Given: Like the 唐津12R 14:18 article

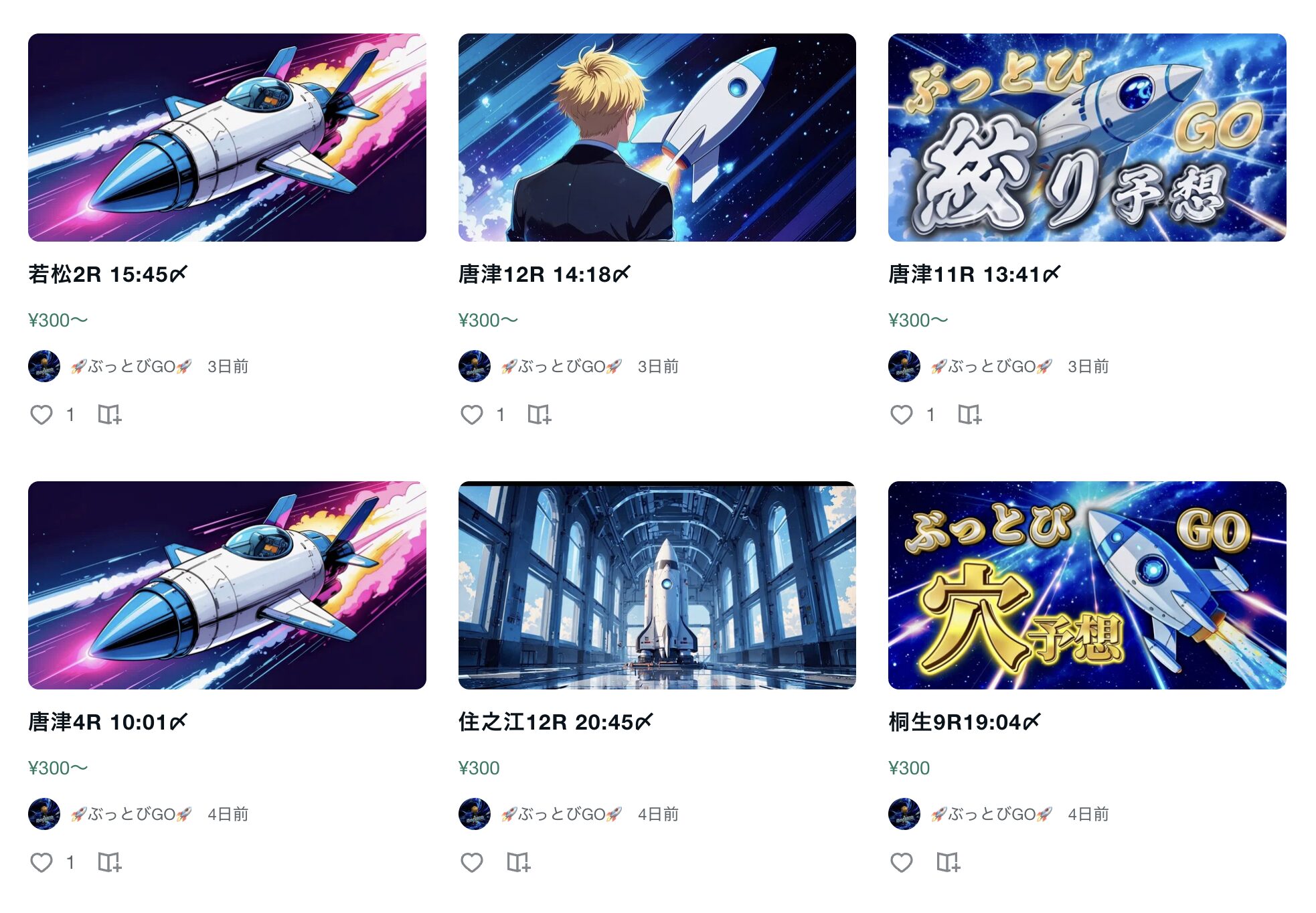Looking at the screenshot, I should [x=472, y=415].
